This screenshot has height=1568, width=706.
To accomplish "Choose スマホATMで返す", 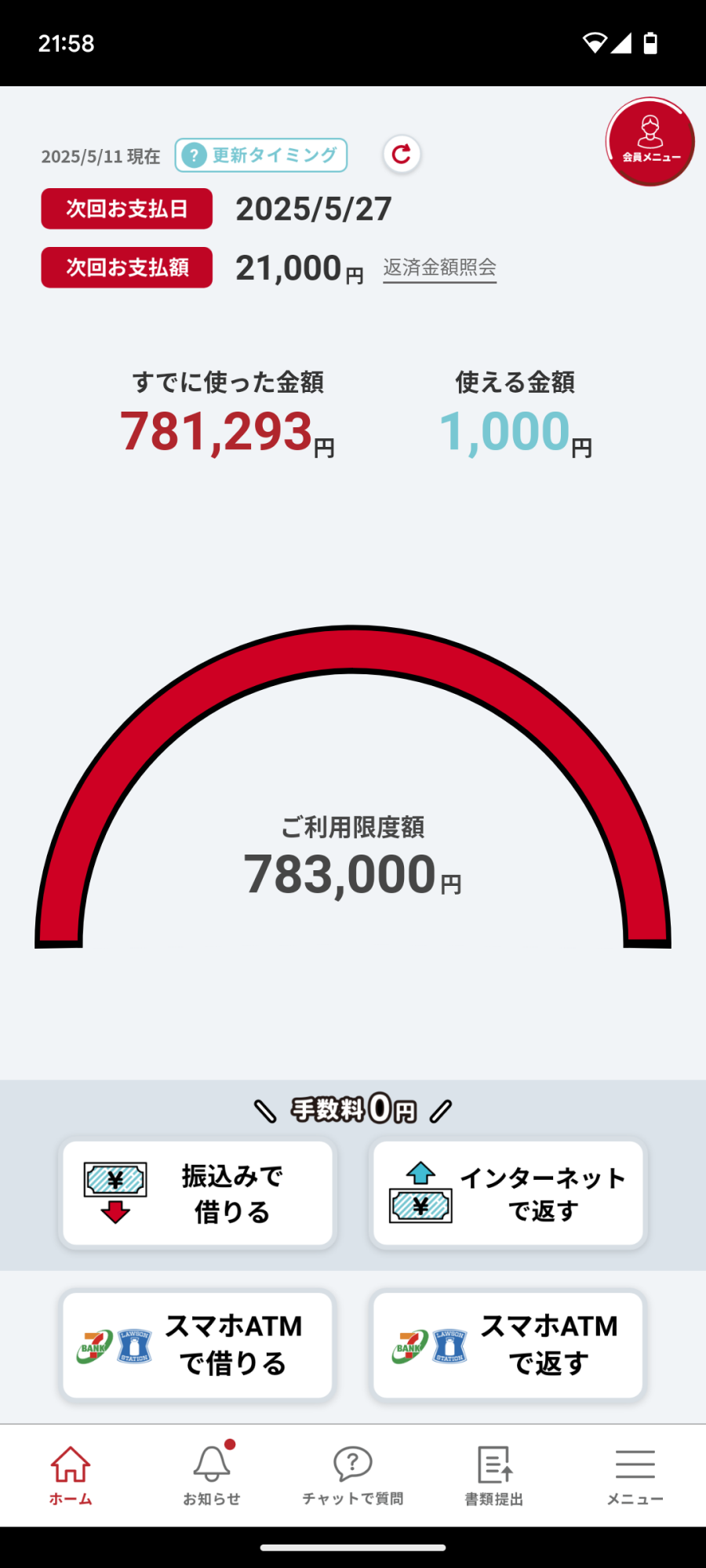I will pos(508,1344).
